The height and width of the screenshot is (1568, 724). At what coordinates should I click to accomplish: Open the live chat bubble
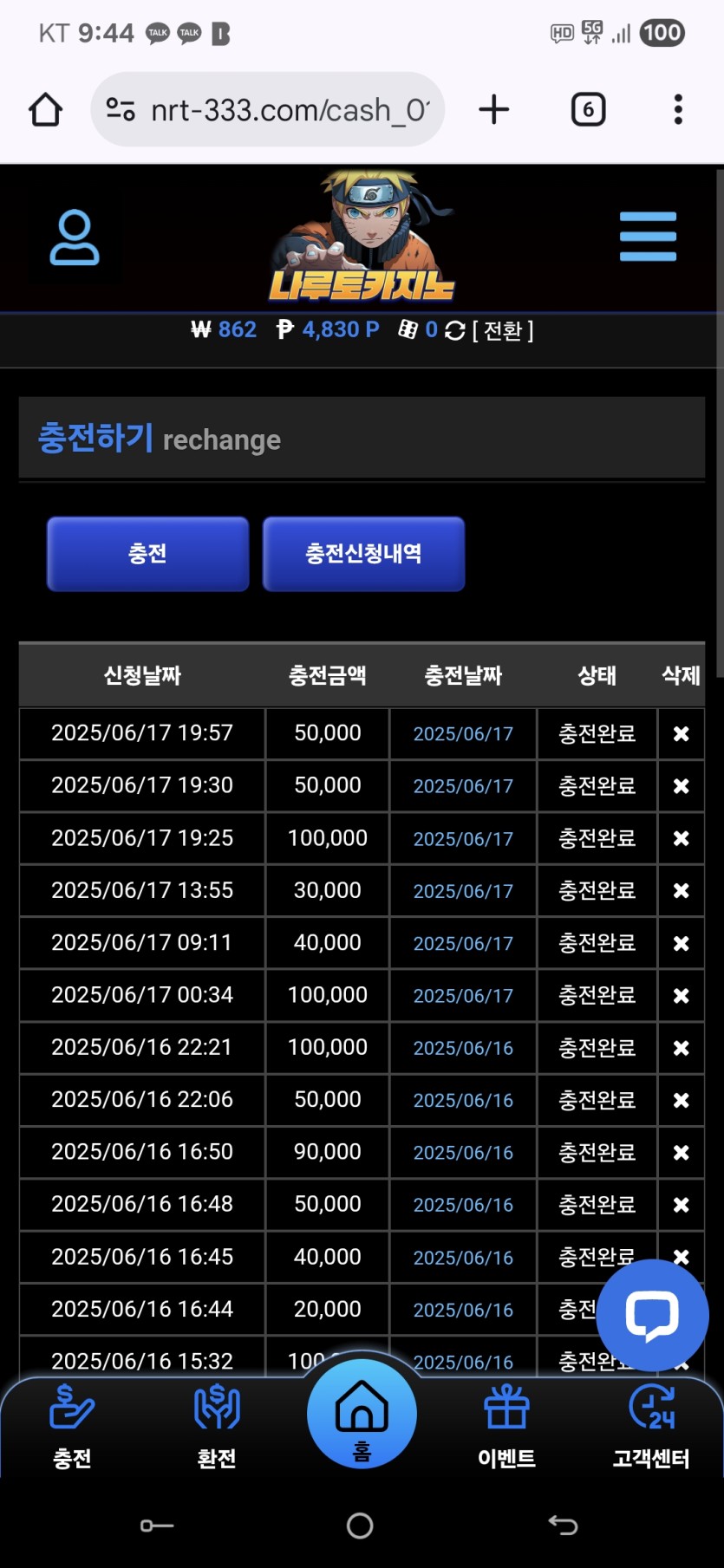coord(652,1315)
